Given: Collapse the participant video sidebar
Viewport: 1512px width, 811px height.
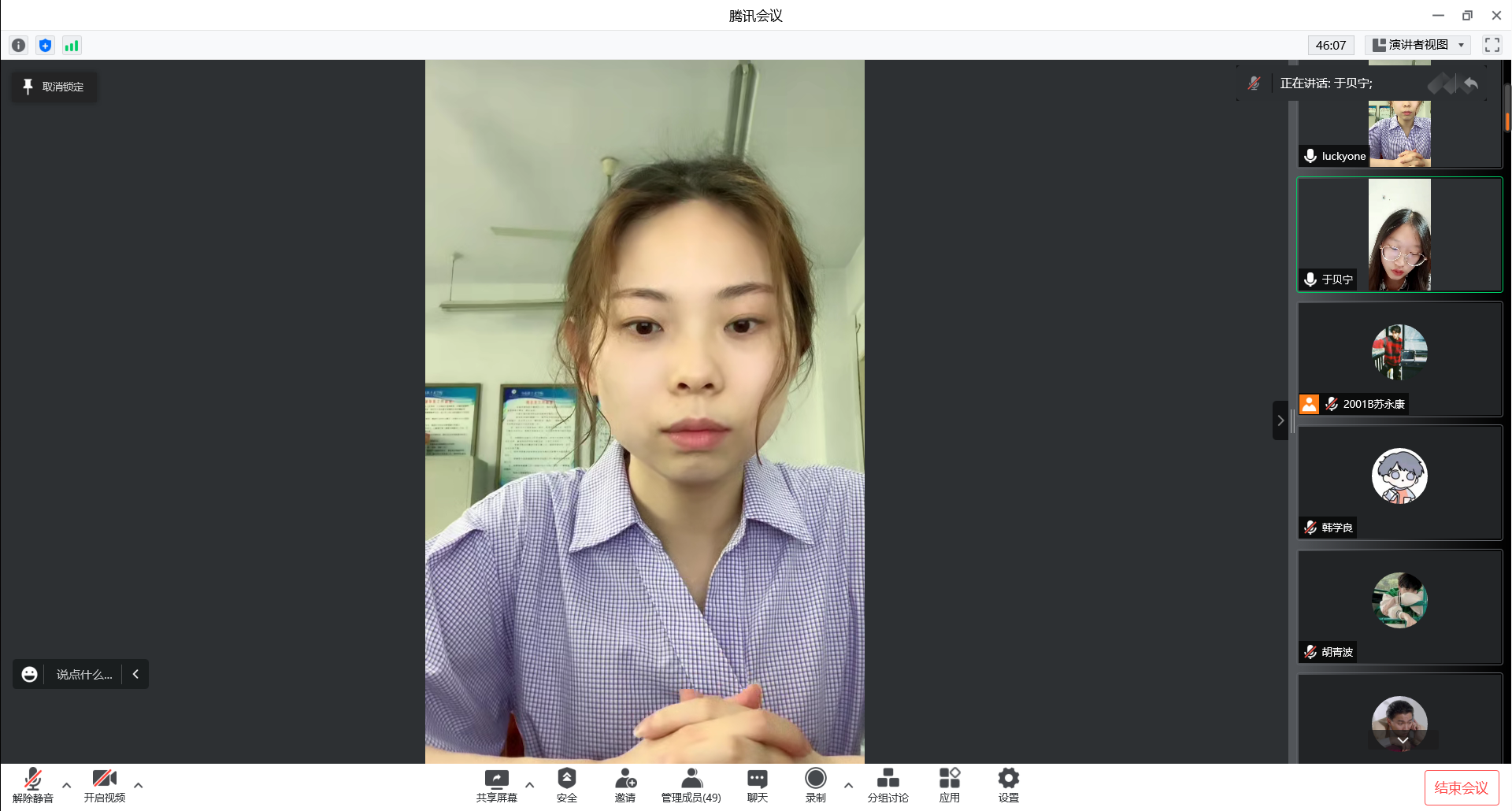Looking at the screenshot, I should [1280, 420].
